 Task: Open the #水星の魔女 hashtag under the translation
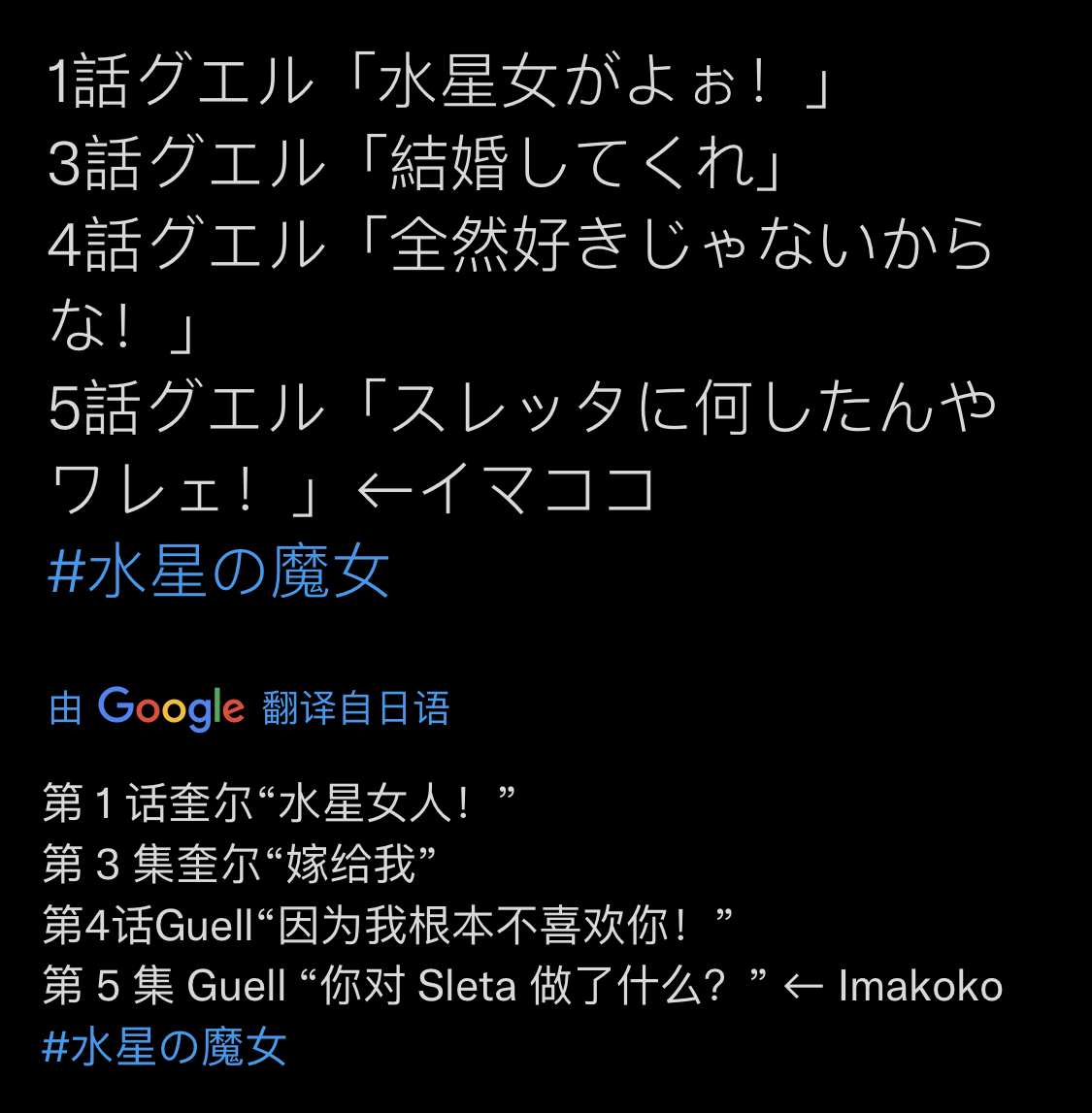click(x=165, y=1048)
